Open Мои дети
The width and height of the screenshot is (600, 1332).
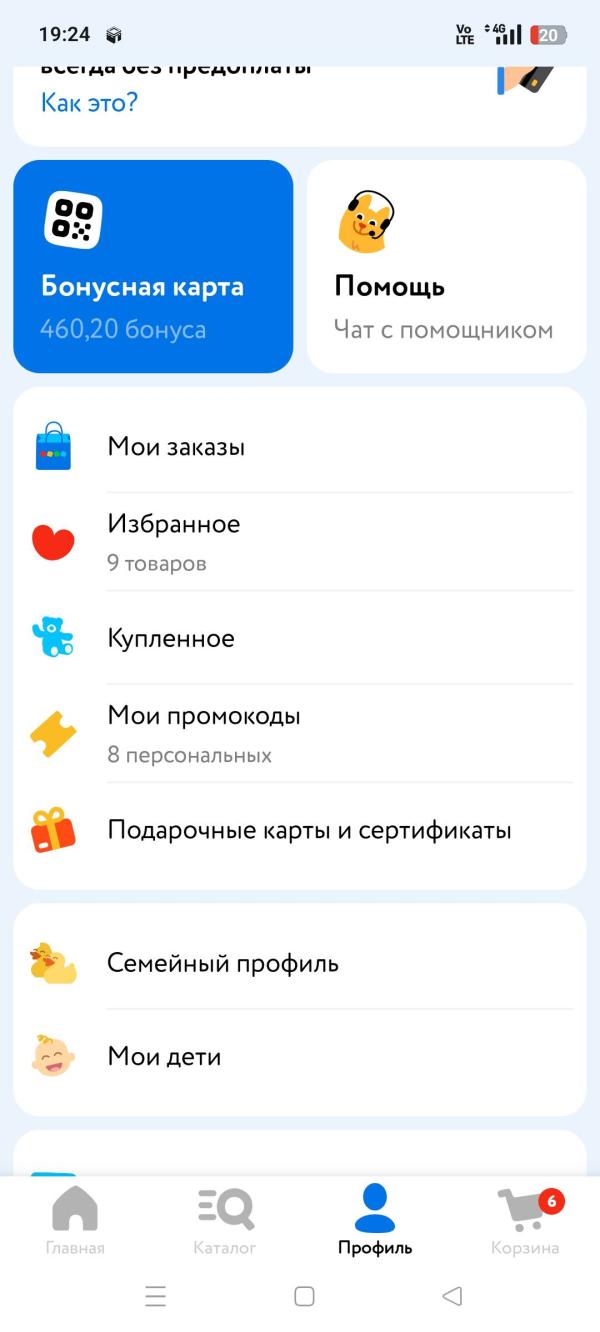pyautogui.click(x=300, y=1057)
